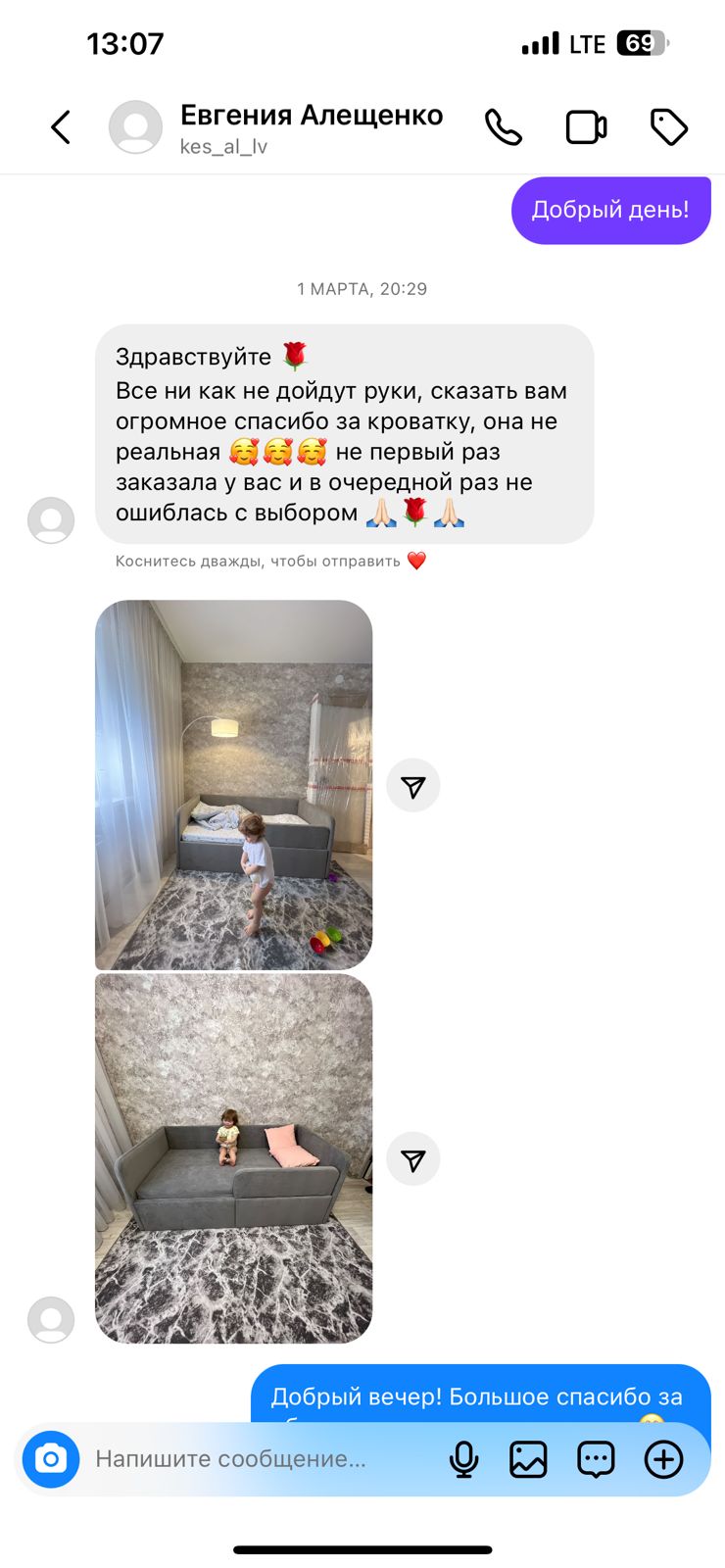Open the photo of child standing by bed
The height and width of the screenshot is (1568, 725).
pyautogui.click(x=233, y=784)
